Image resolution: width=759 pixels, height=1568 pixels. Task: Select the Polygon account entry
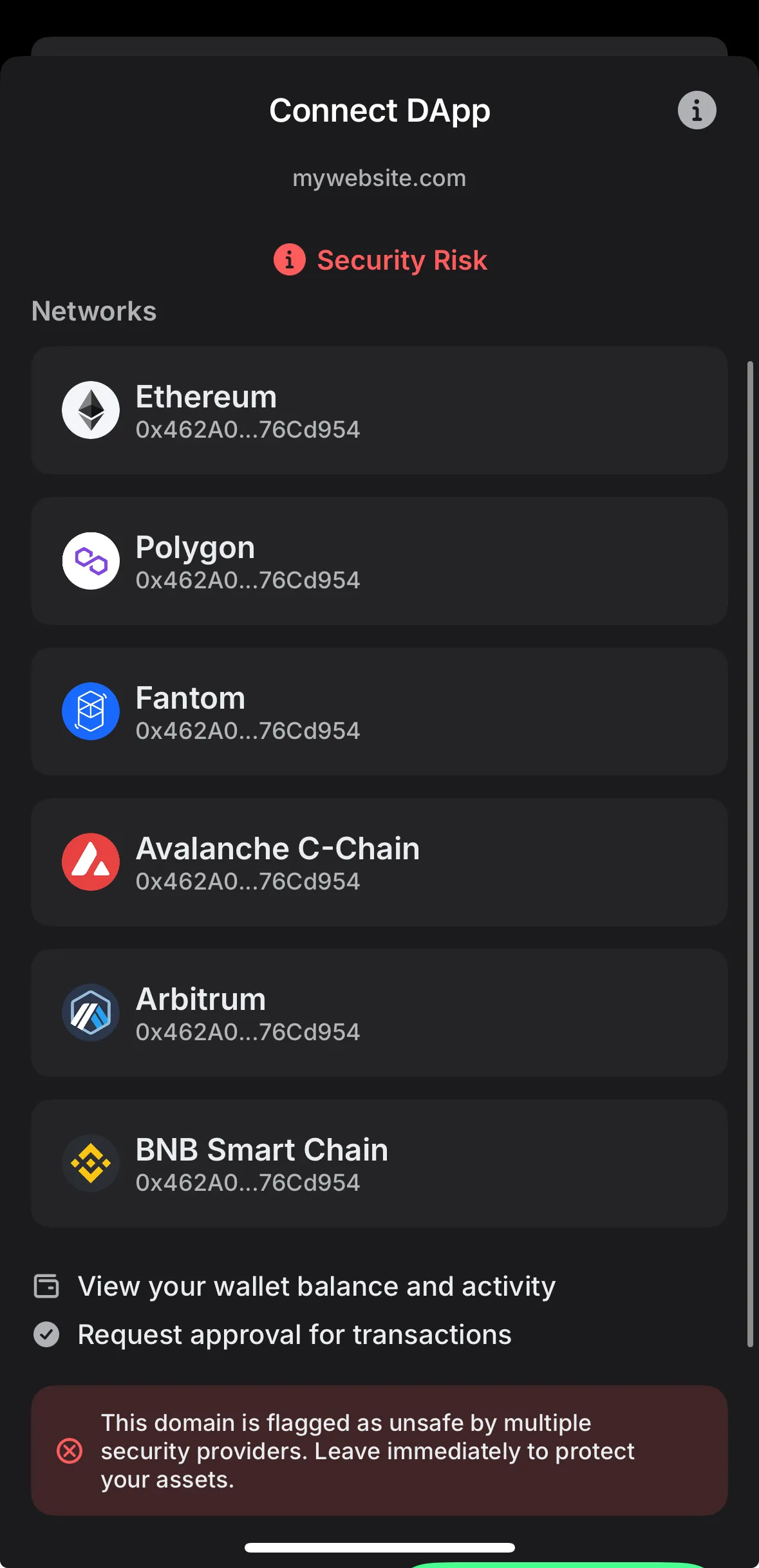tap(379, 561)
